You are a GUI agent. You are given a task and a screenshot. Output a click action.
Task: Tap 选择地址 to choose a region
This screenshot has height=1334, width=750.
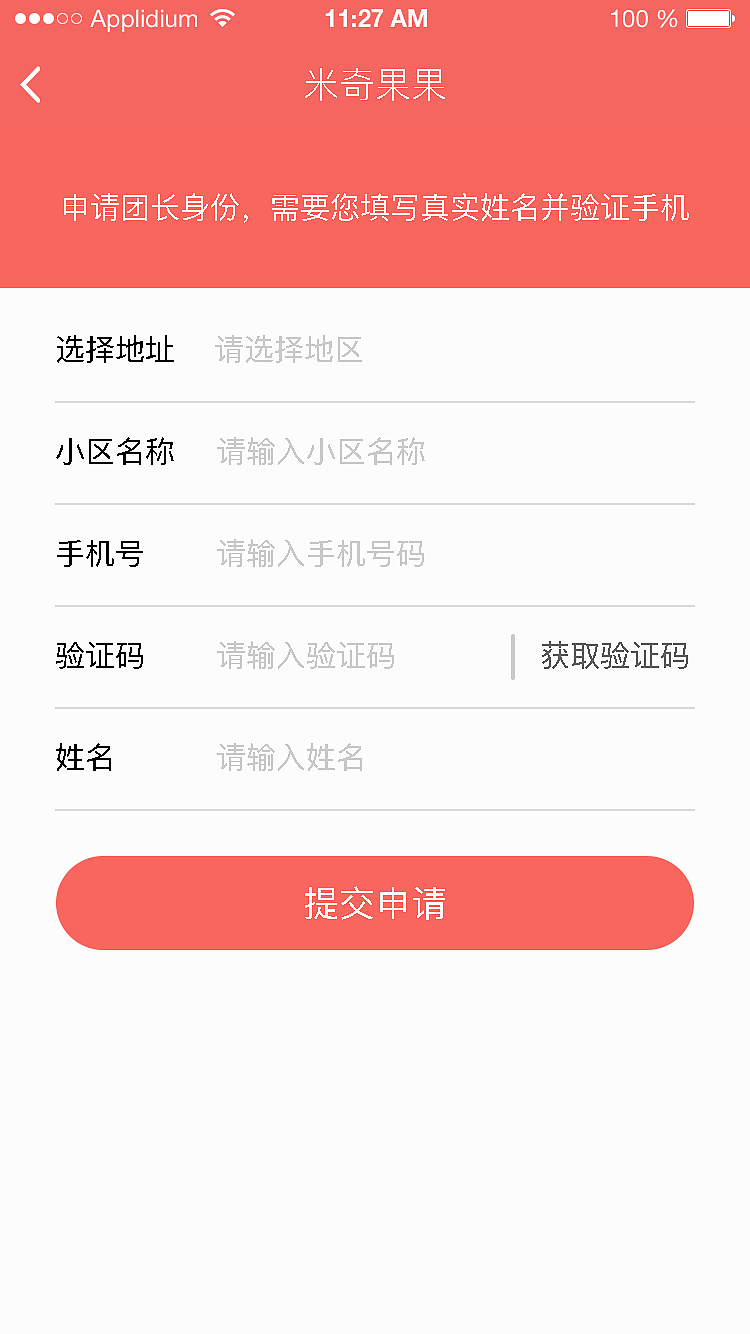click(116, 350)
